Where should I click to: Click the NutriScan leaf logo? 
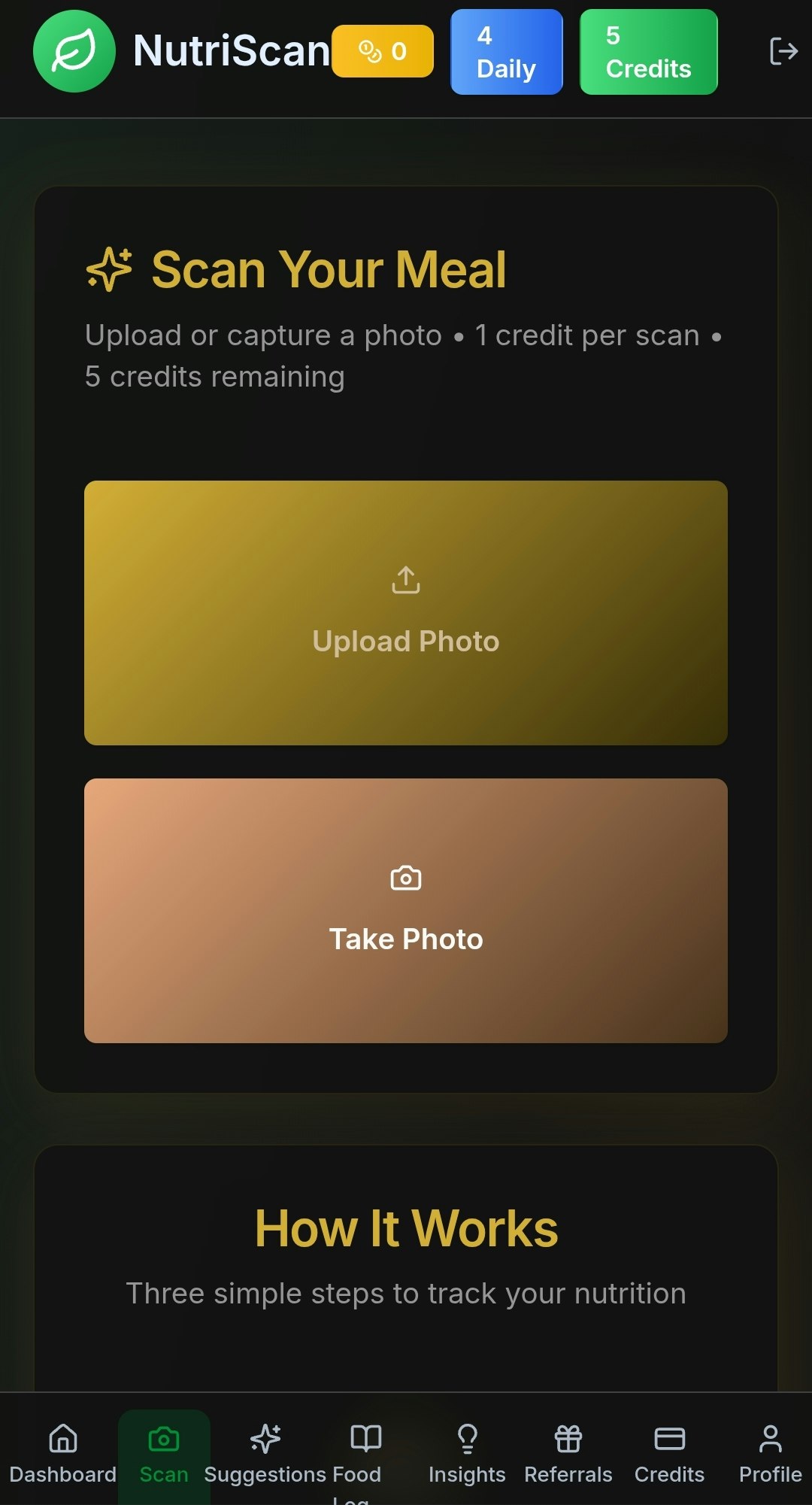[x=73, y=51]
